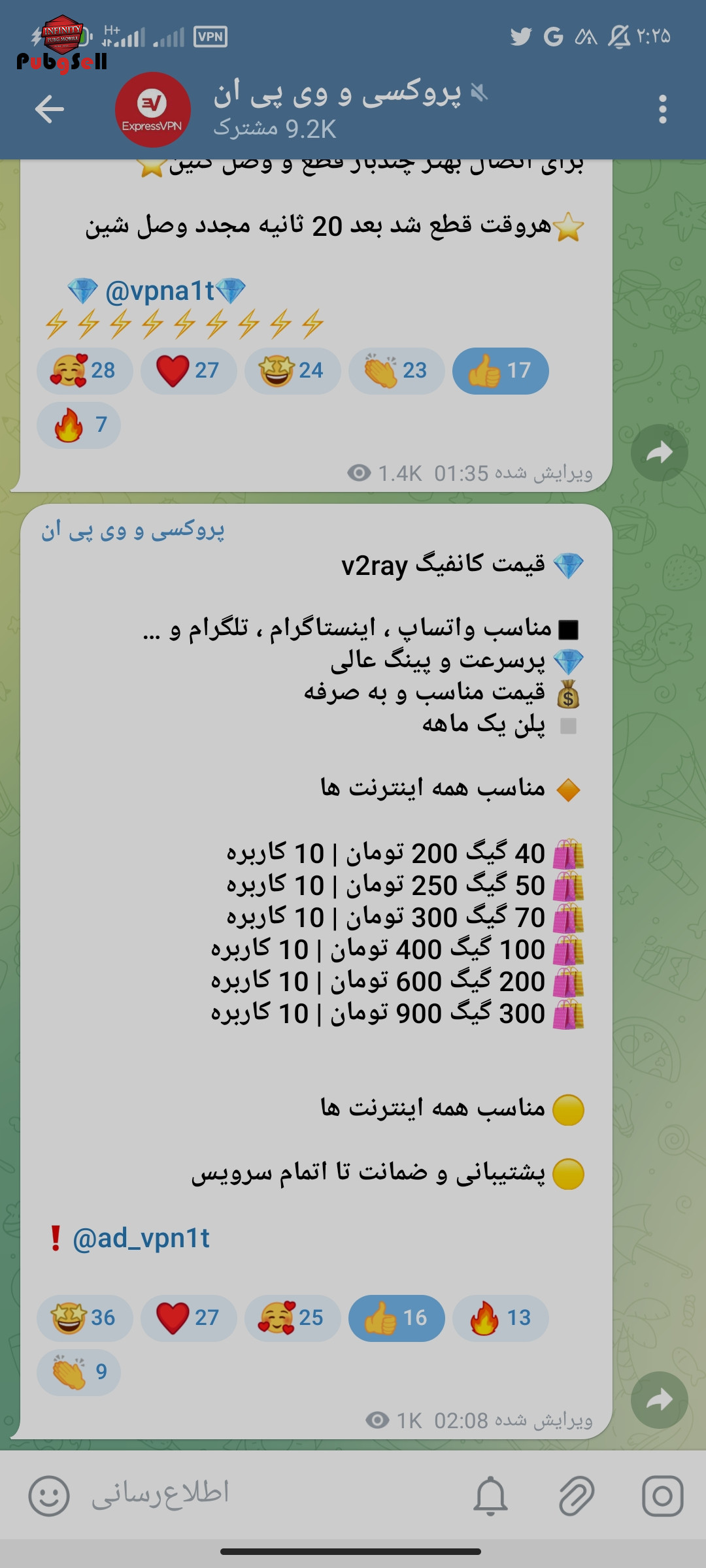Tap the heart reaction under the first post
706x1568 pixels.
pyautogui.click(x=189, y=370)
